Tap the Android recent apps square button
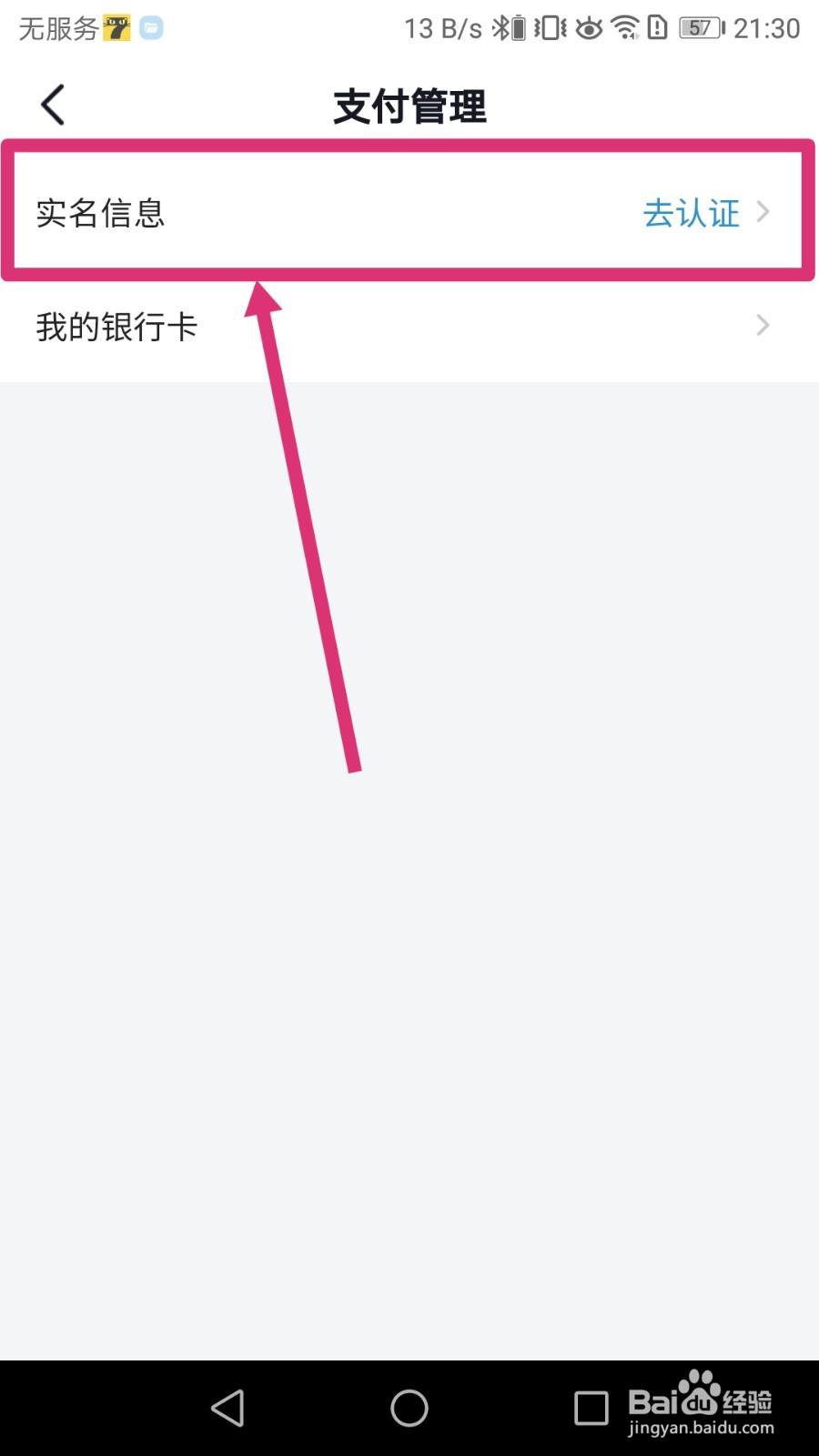819x1456 pixels. pyautogui.click(x=590, y=1408)
